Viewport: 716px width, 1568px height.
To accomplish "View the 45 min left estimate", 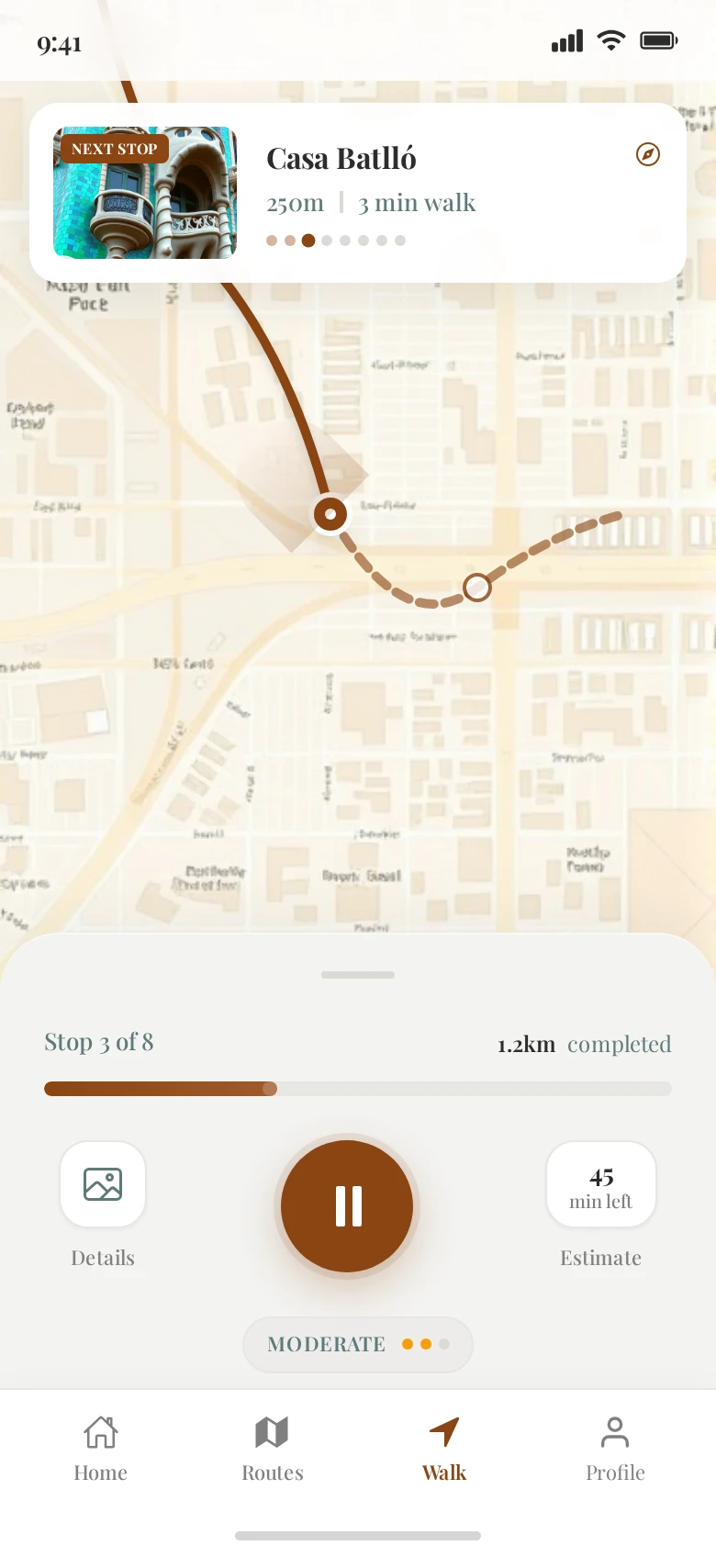I will point(601,1186).
